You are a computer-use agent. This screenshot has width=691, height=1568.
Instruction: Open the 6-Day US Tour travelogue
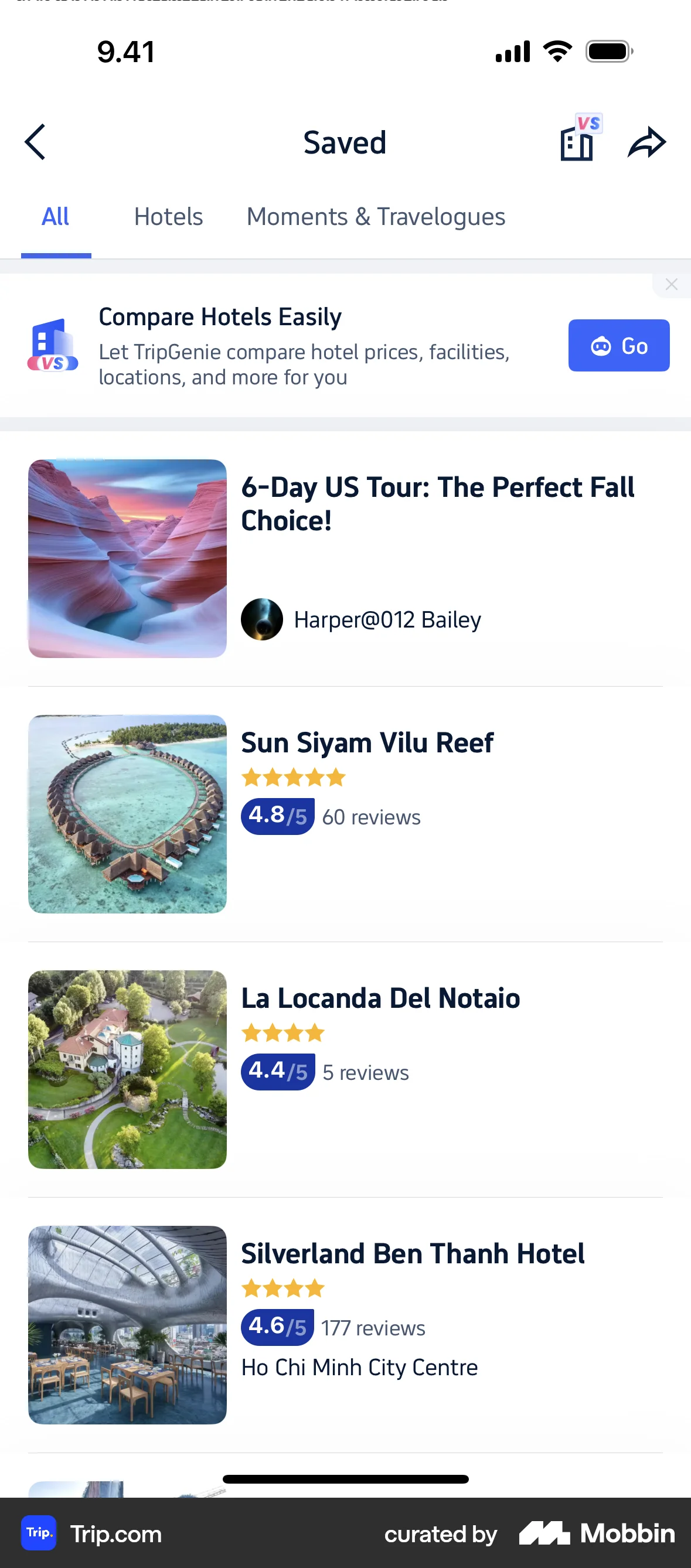click(438, 503)
